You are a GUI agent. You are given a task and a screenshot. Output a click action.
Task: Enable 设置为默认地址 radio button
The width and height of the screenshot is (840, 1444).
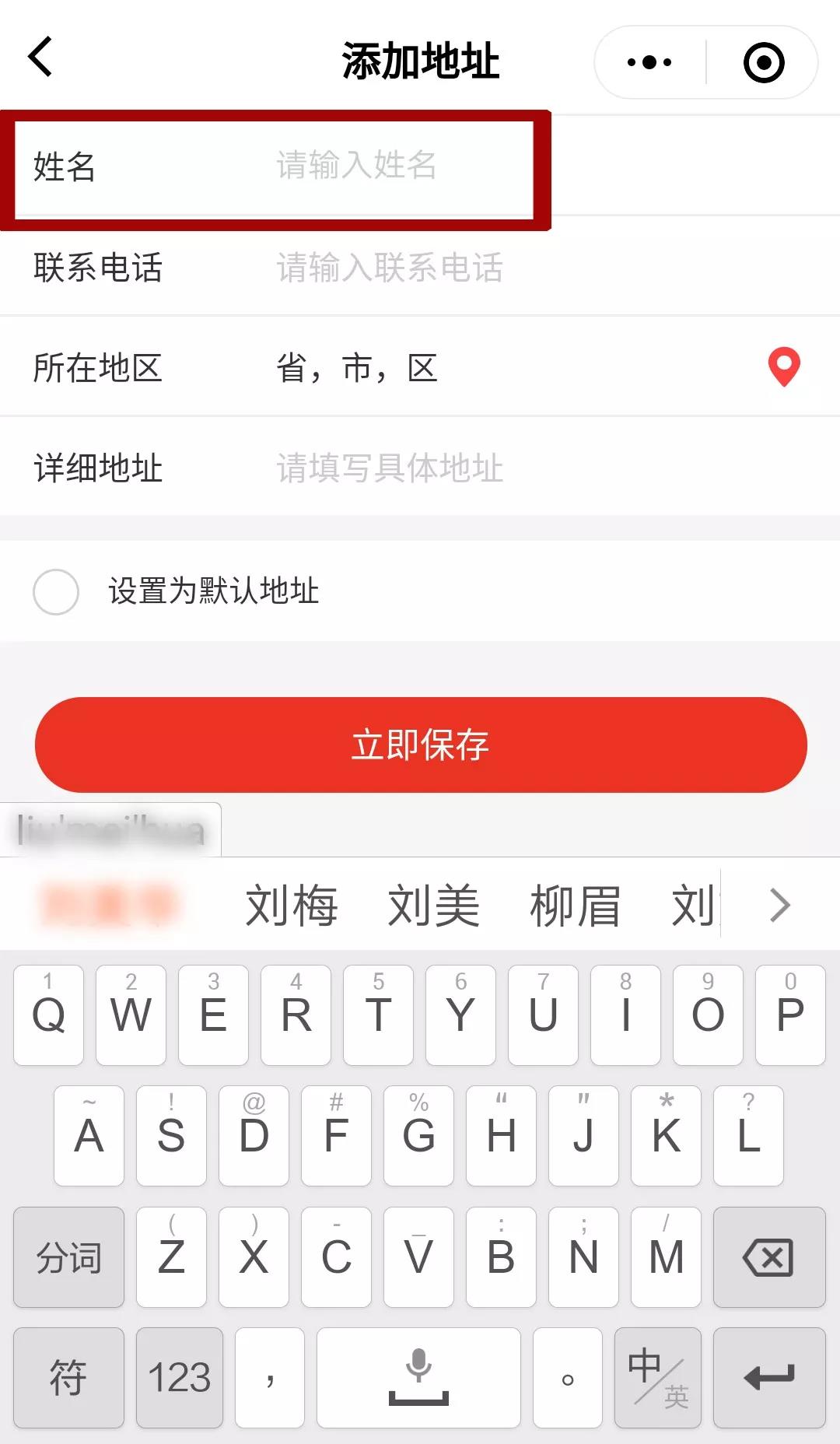56,592
